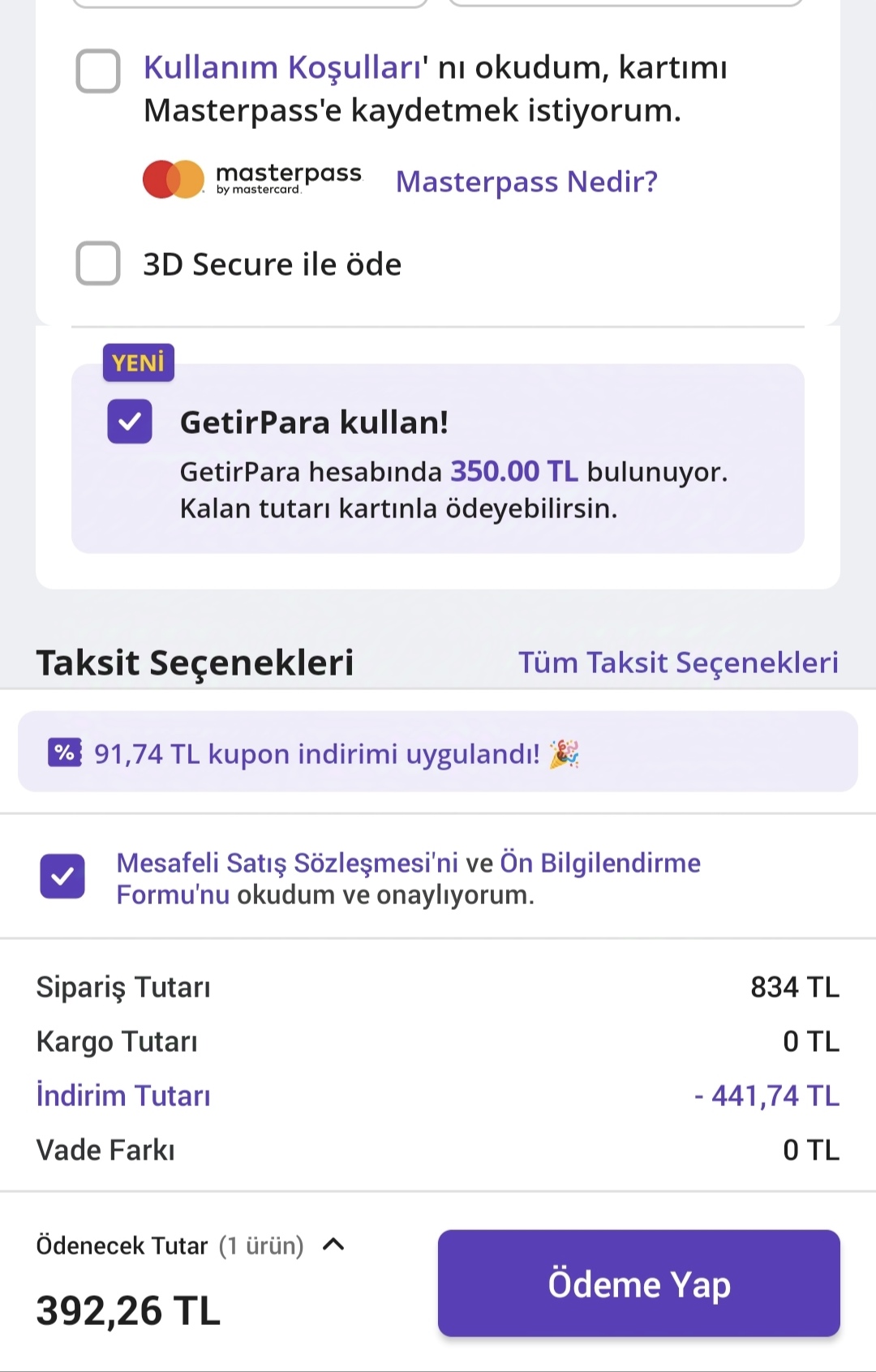Uncheck the GetirPara kullan checkbox
Screen dimensions: 876x1372
pos(130,422)
